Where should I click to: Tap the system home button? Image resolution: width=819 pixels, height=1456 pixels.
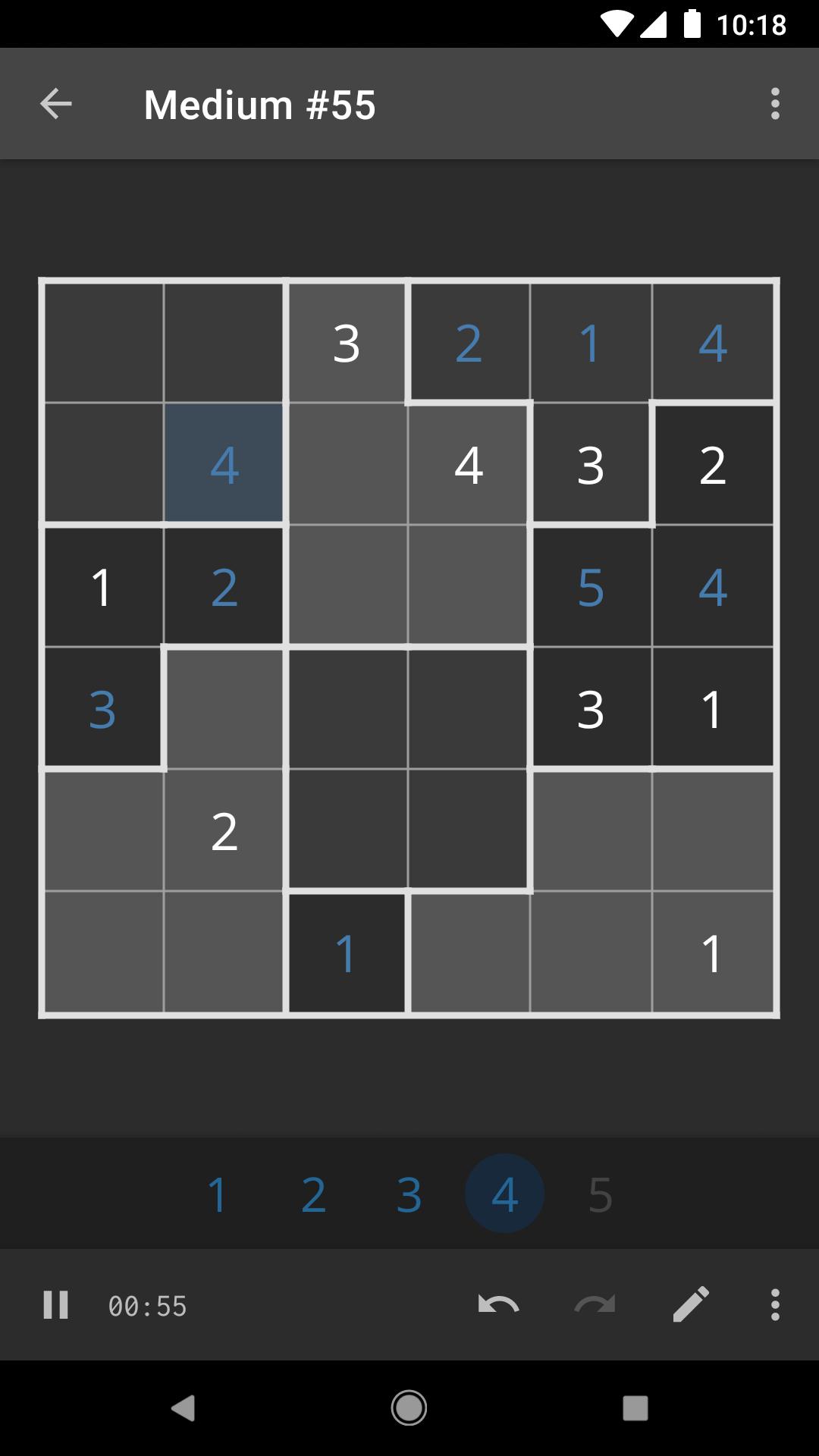click(409, 1407)
